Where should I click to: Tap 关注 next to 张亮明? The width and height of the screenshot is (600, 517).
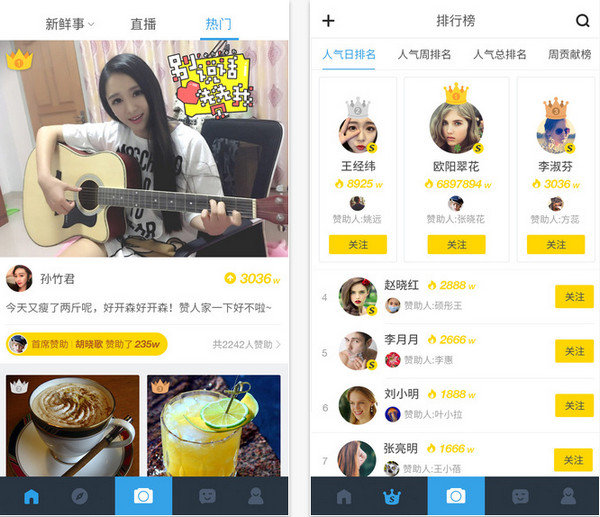point(573,460)
